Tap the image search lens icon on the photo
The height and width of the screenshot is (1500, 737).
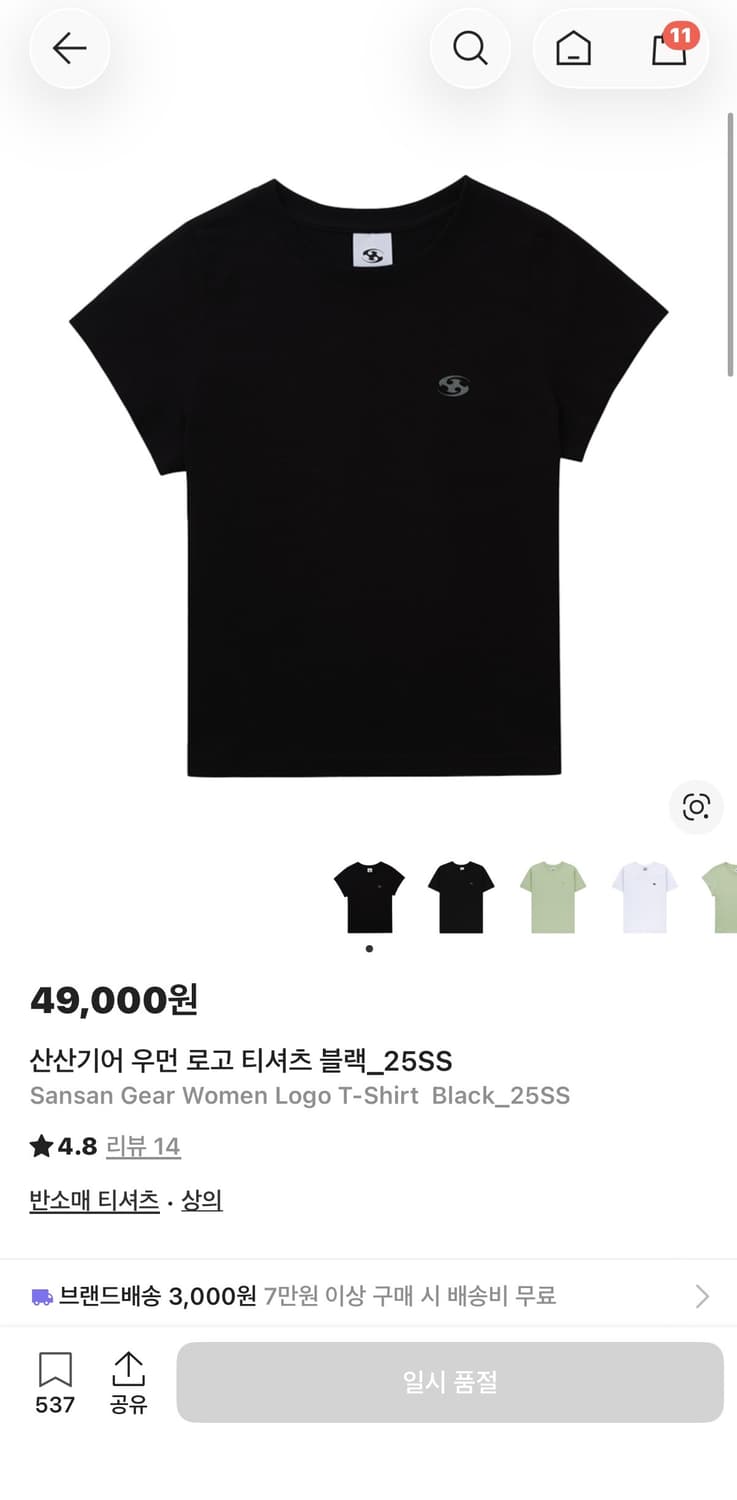pyautogui.click(x=695, y=807)
